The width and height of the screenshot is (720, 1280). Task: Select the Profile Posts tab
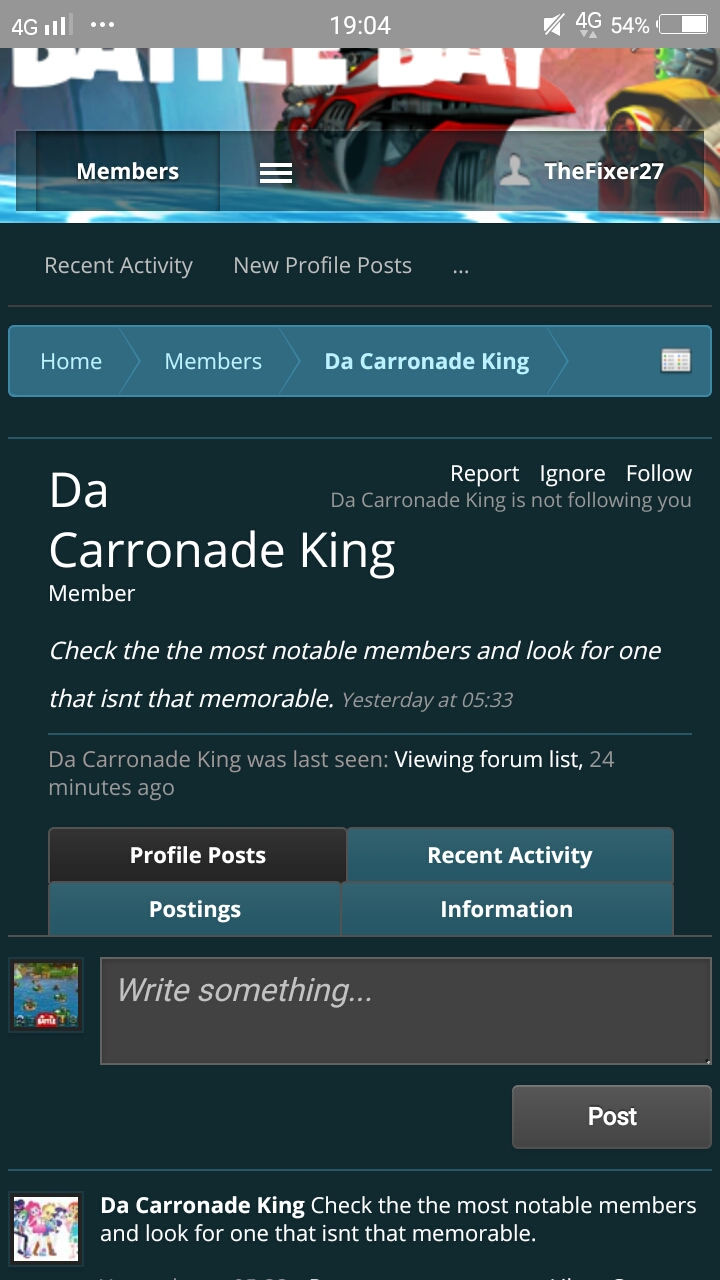pyautogui.click(x=198, y=856)
